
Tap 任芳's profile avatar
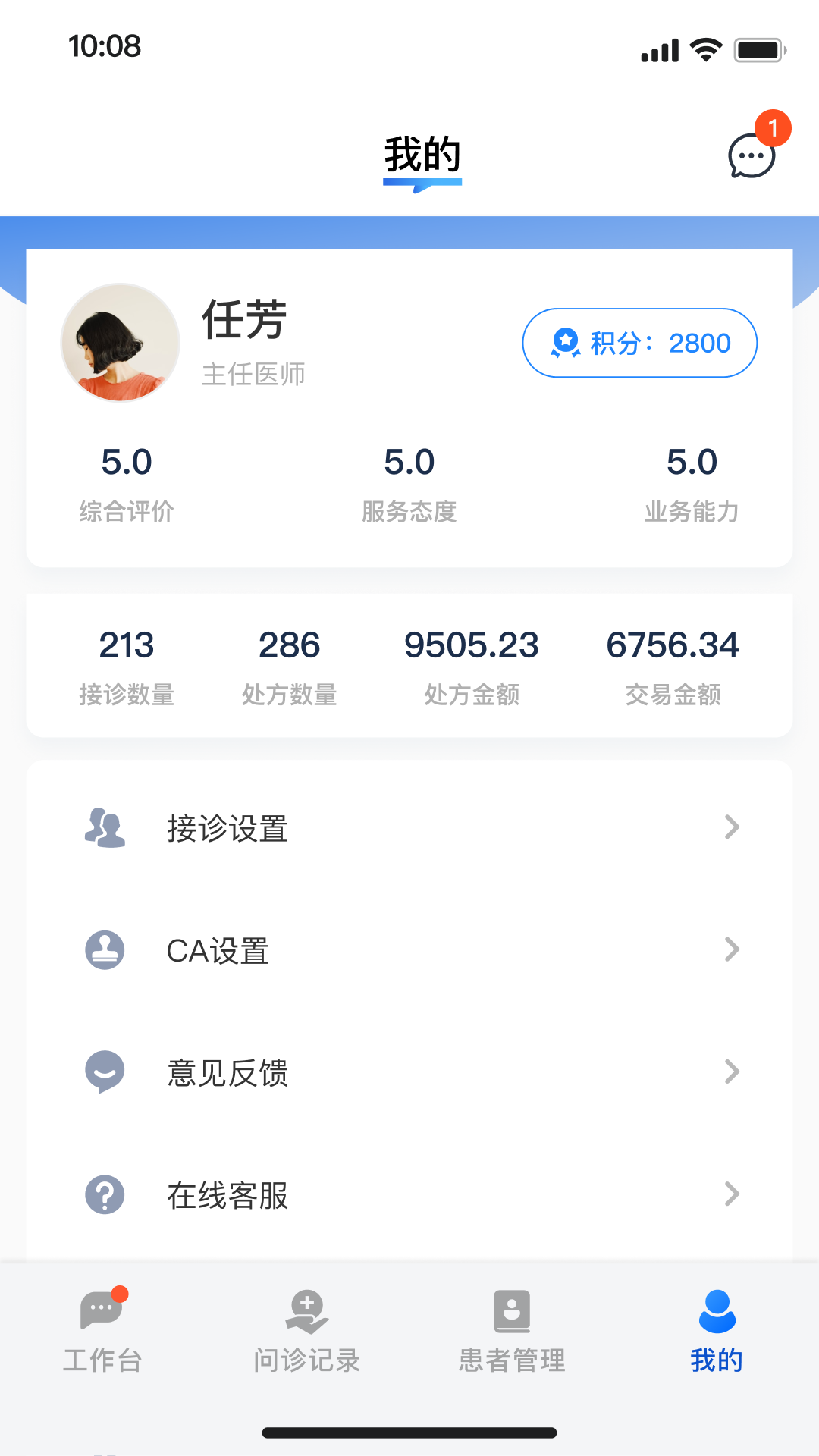click(120, 343)
